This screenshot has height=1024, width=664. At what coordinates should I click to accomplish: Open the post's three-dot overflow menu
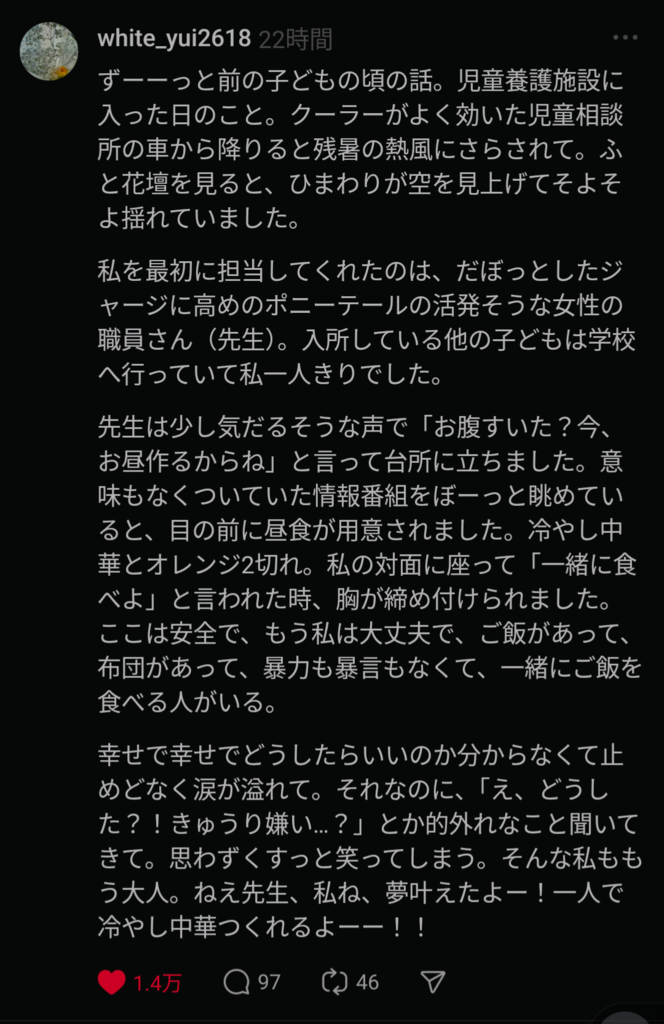(x=625, y=38)
